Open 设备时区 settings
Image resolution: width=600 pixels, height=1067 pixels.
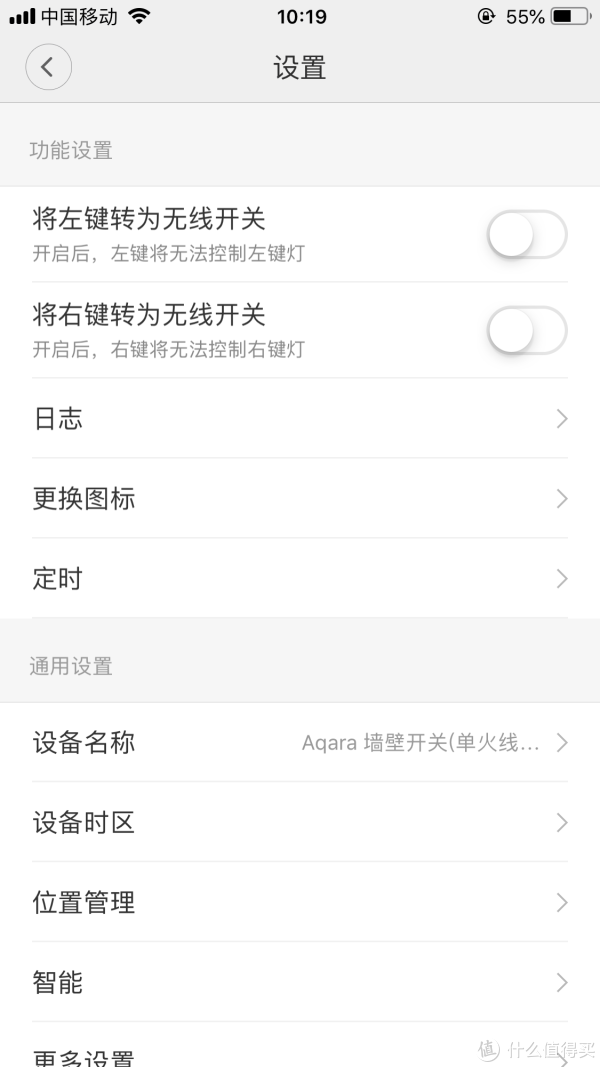[x=300, y=823]
